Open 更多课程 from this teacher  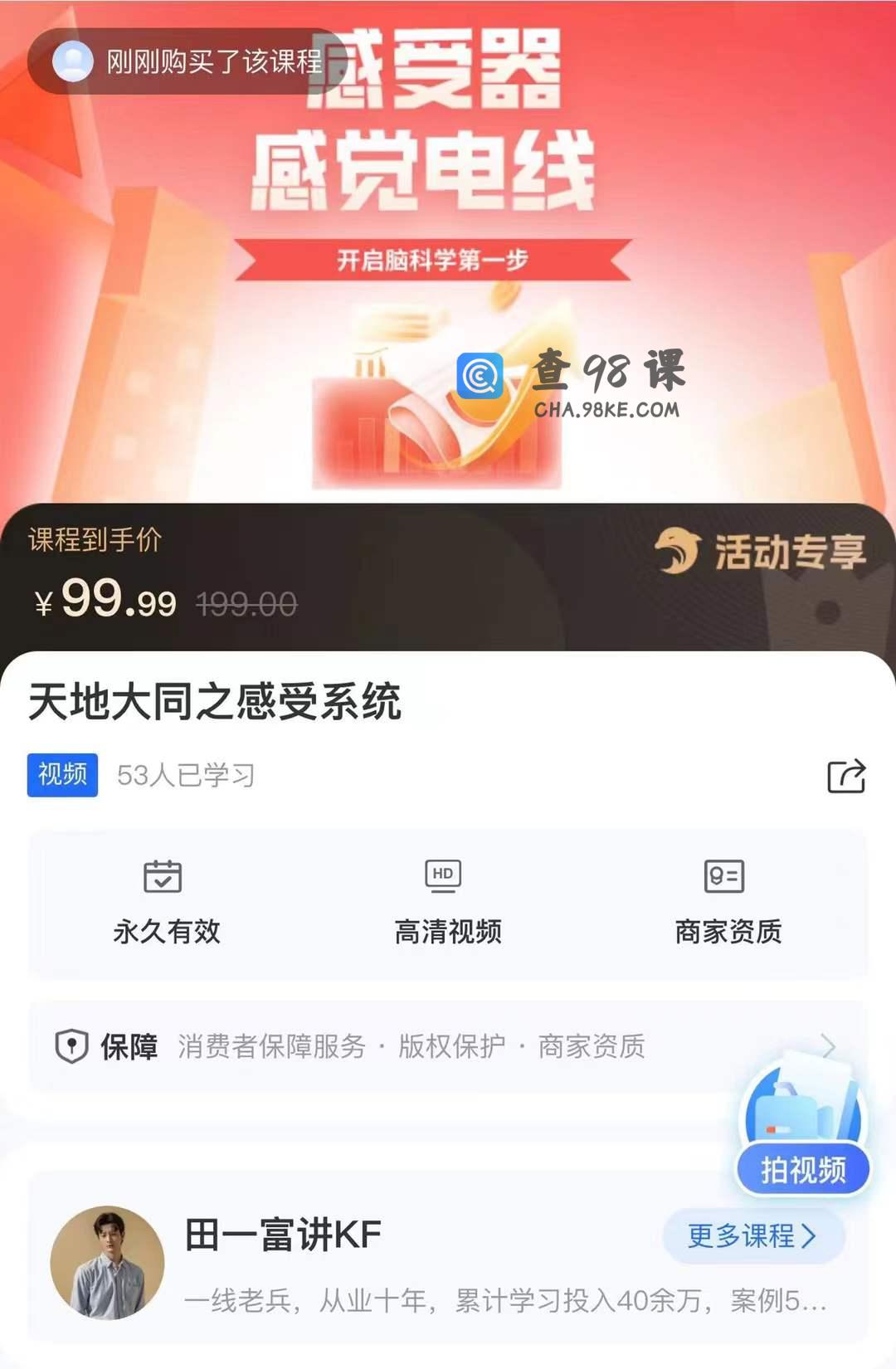point(753,1236)
